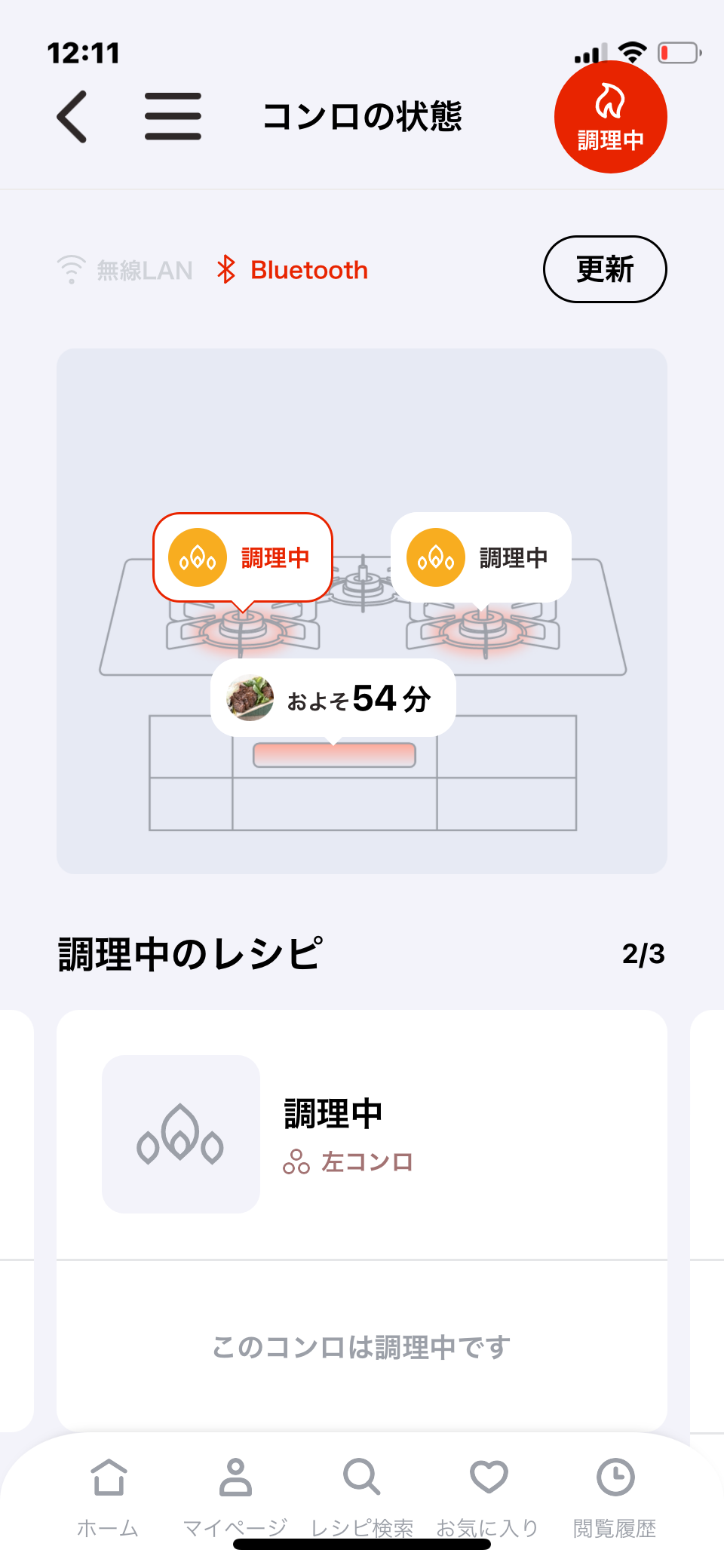Refresh stove status with 更新 button
The image size is (724, 1568).
click(605, 269)
